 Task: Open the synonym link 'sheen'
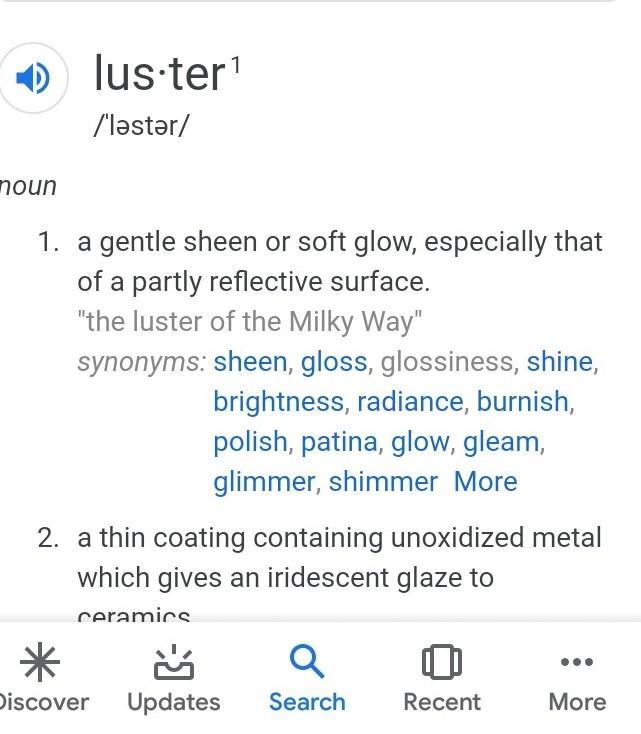250,362
